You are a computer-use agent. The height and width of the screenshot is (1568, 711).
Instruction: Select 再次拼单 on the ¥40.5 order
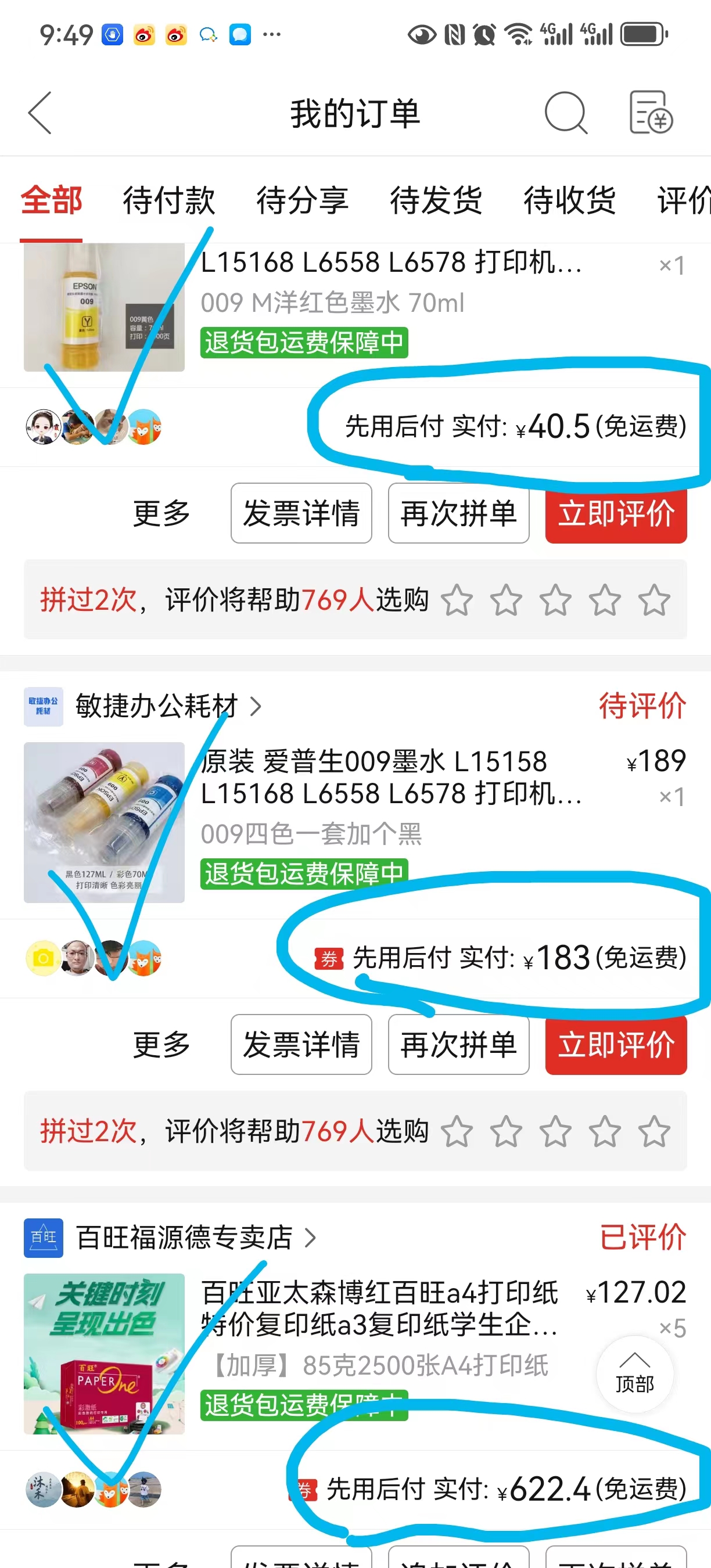click(x=458, y=513)
